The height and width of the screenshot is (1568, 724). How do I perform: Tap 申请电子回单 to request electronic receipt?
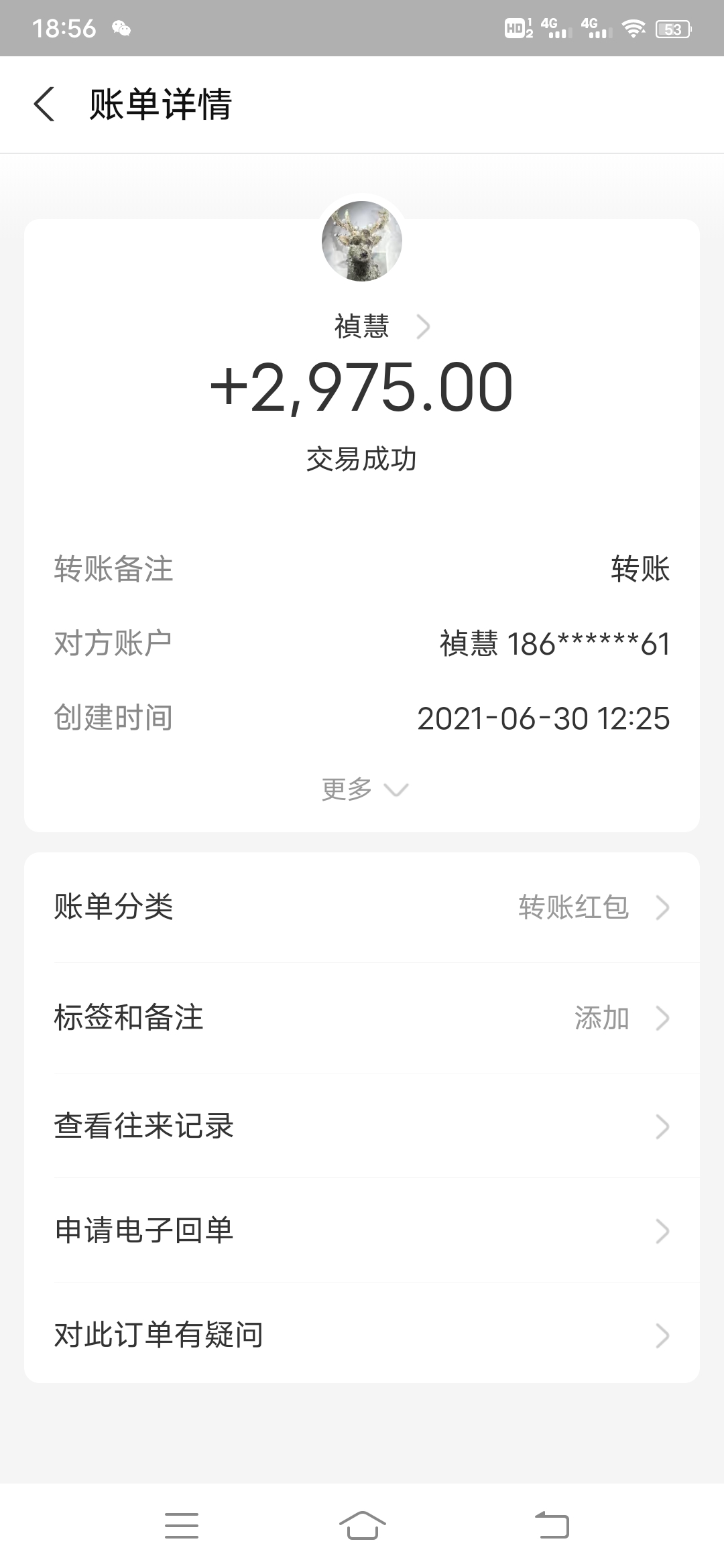362,1230
